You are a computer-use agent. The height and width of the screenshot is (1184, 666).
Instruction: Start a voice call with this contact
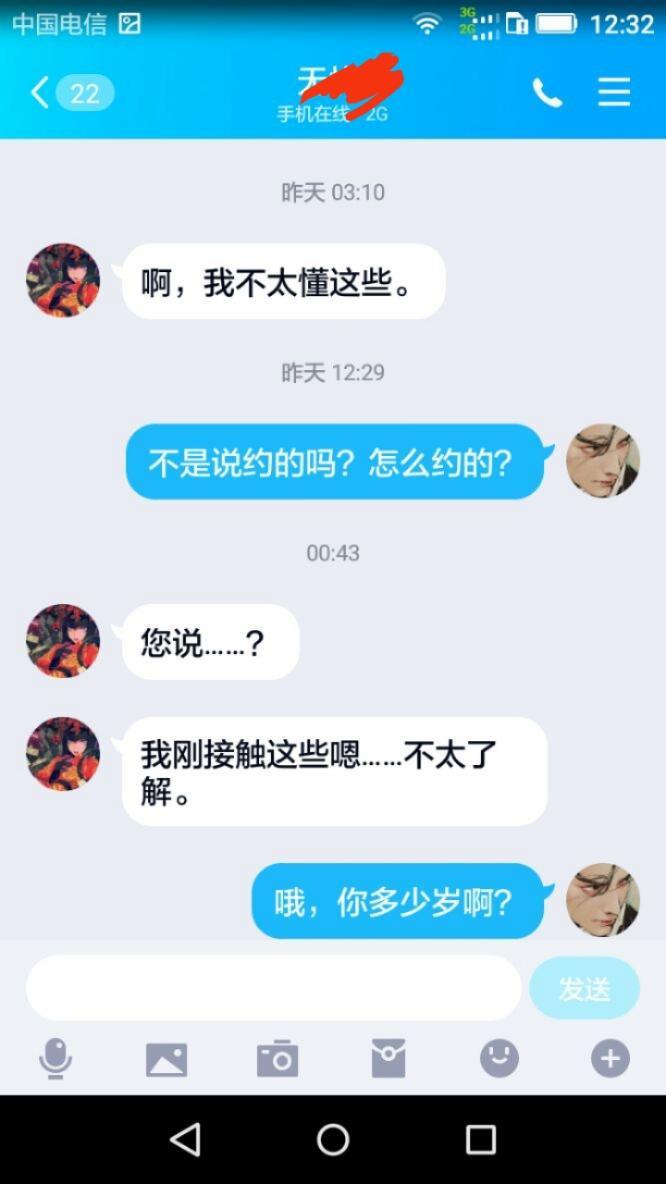click(547, 93)
